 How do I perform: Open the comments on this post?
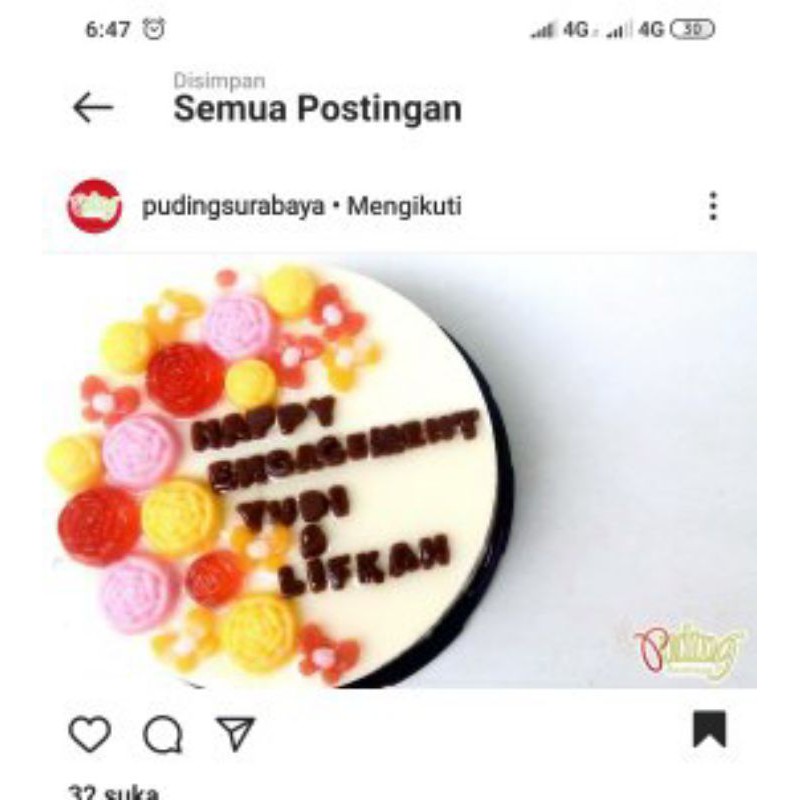pyautogui.click(x=162, y=735)
